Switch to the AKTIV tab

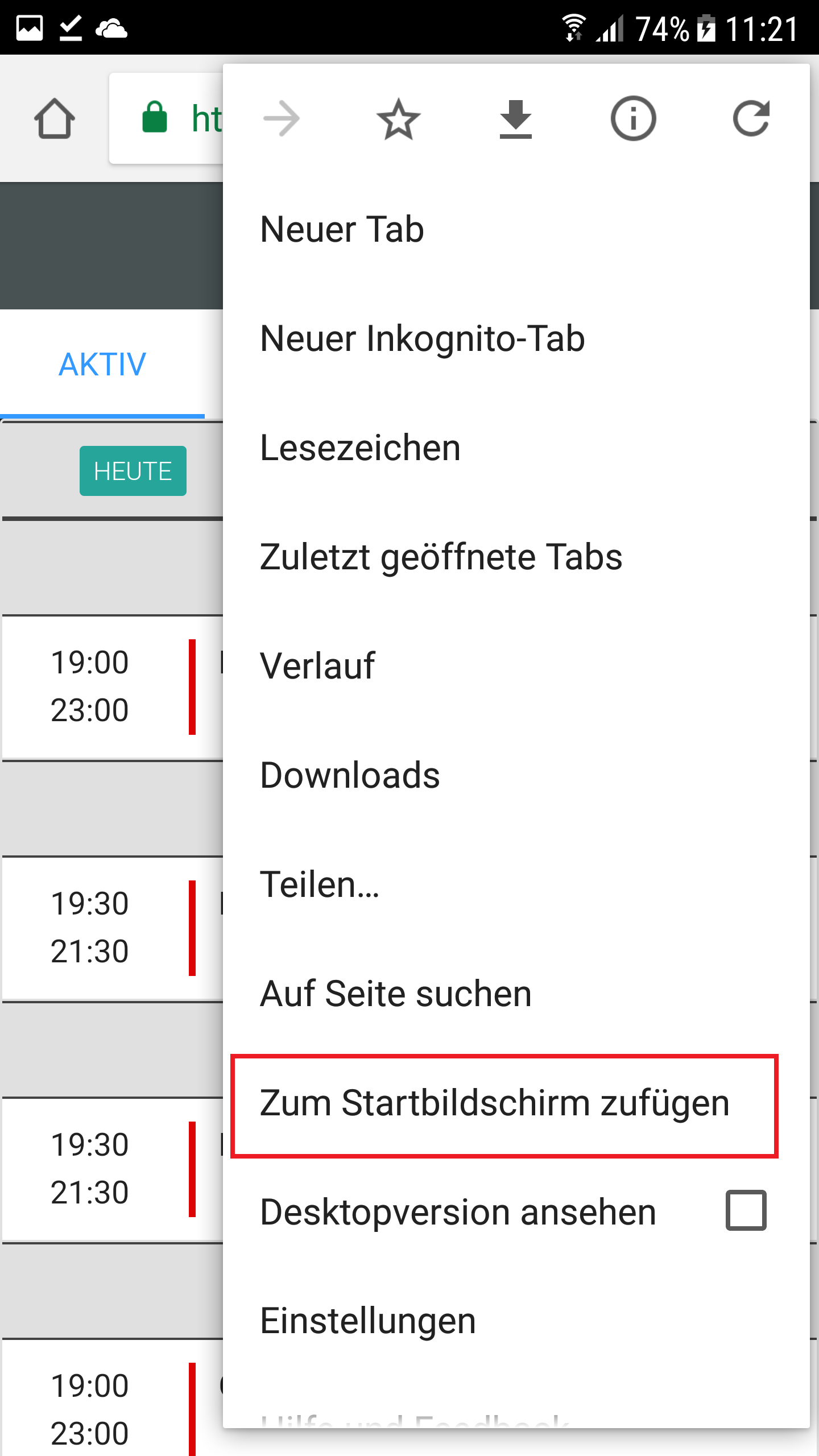click(x=102, y=365)
